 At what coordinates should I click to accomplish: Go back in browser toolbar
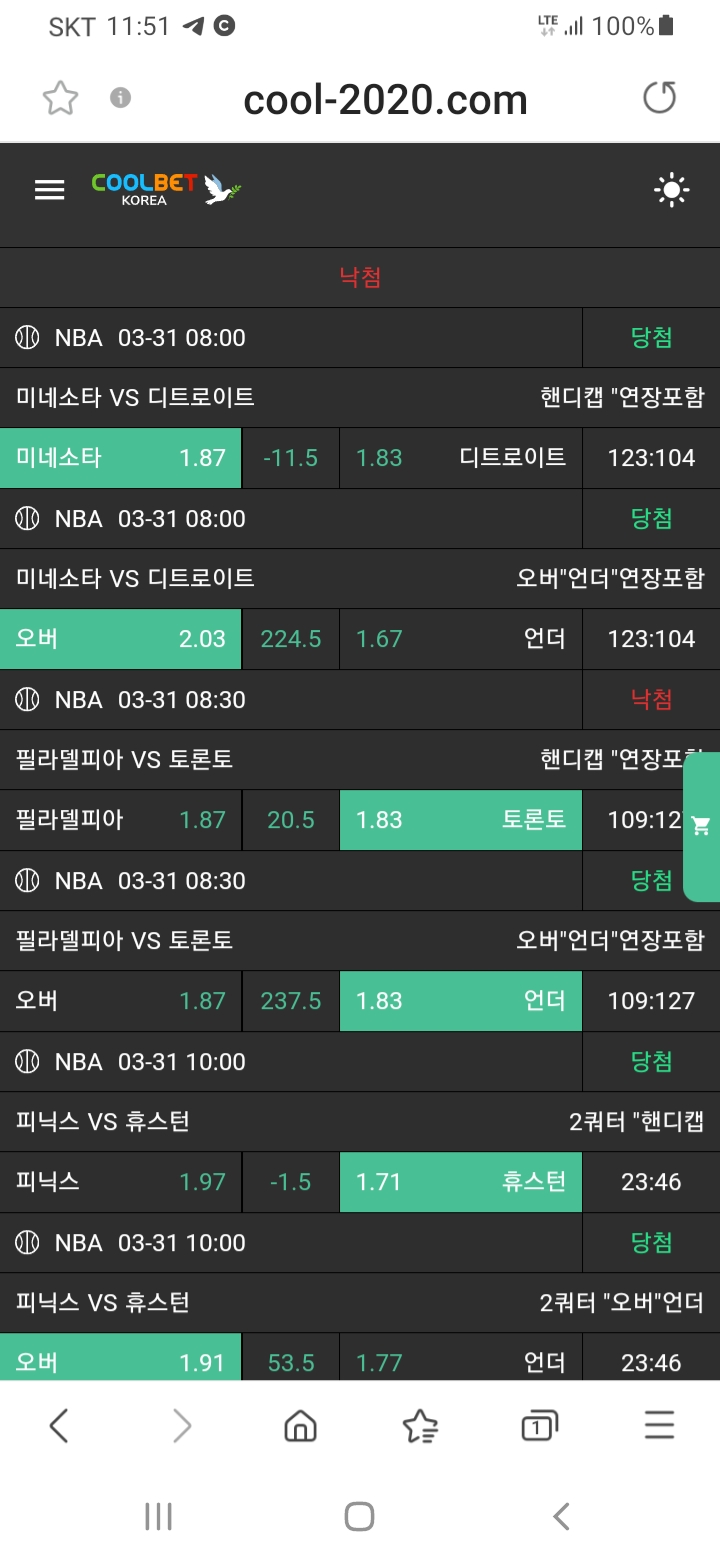coord(59,1425)
